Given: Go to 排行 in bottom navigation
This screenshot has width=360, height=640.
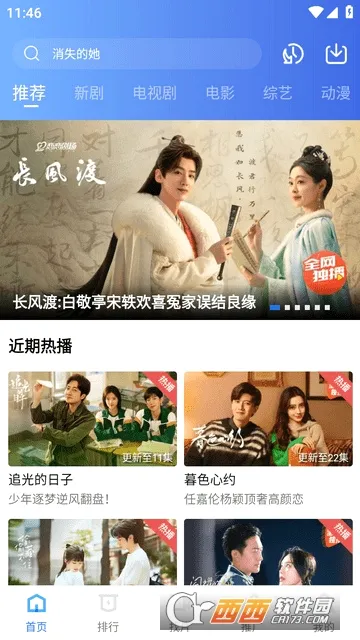Looking at the screenshot, I should [x=108, y=613].
